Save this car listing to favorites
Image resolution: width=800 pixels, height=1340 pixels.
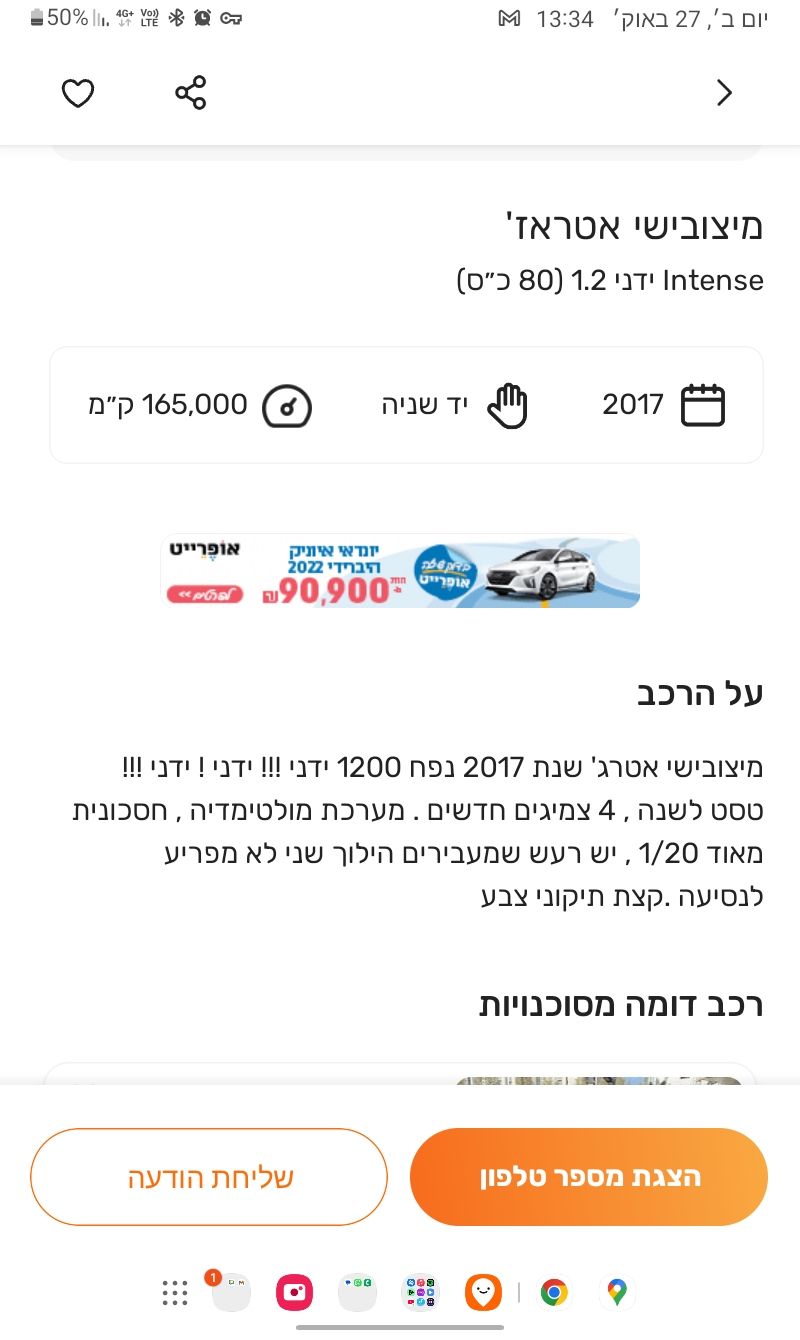78,93
